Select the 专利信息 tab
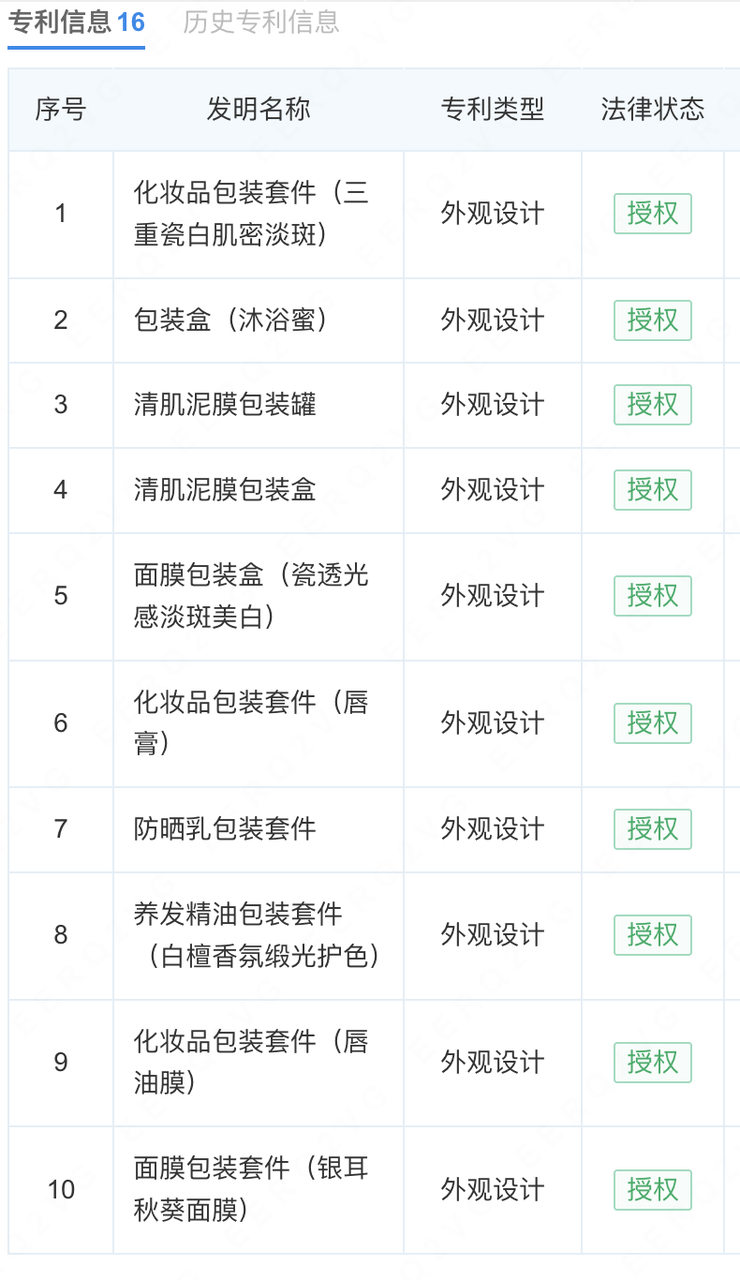The image size is (740, 1280). click(x=77, y=22)
